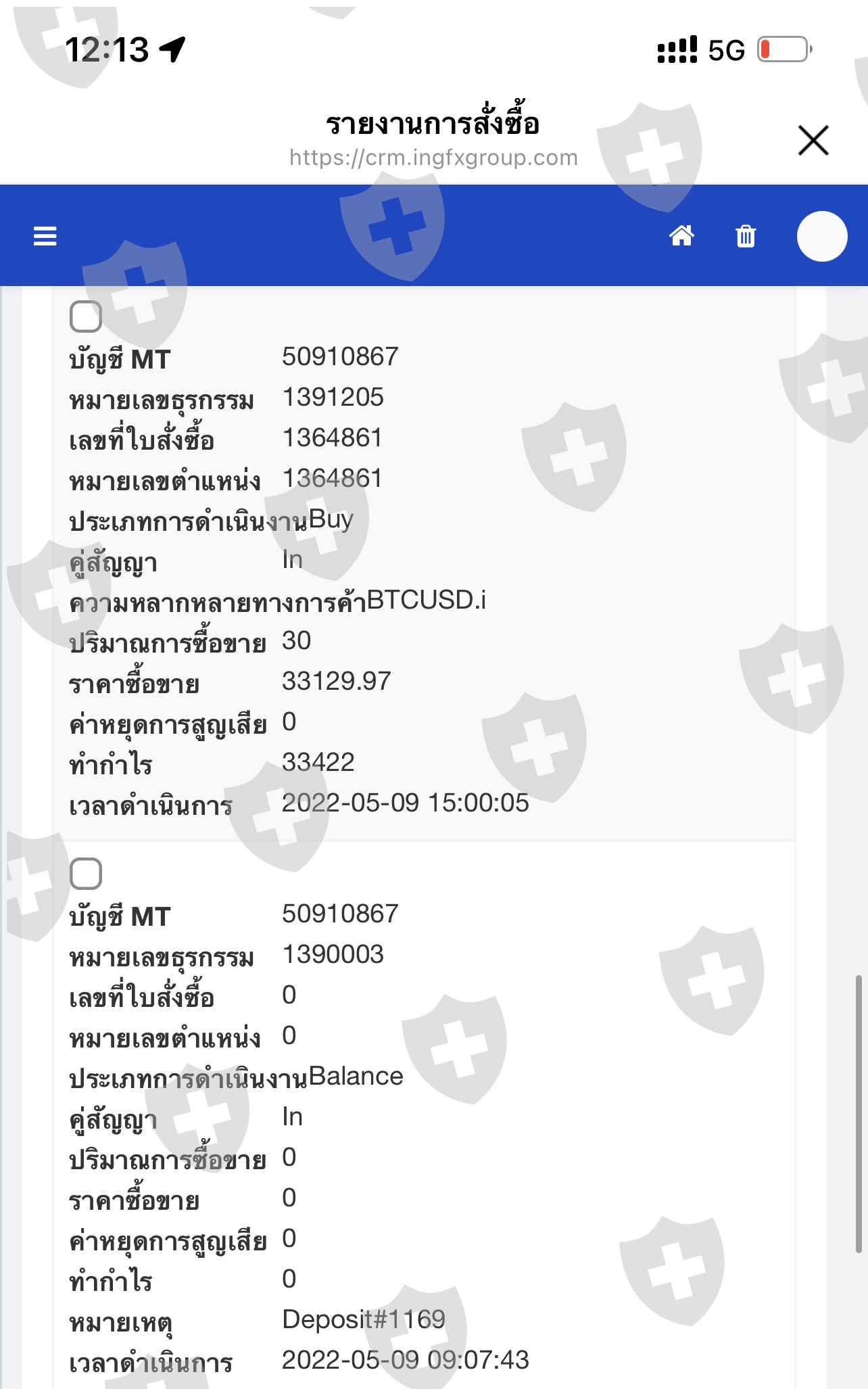Select checkbox for transaction 1391205

click(86, 316)
